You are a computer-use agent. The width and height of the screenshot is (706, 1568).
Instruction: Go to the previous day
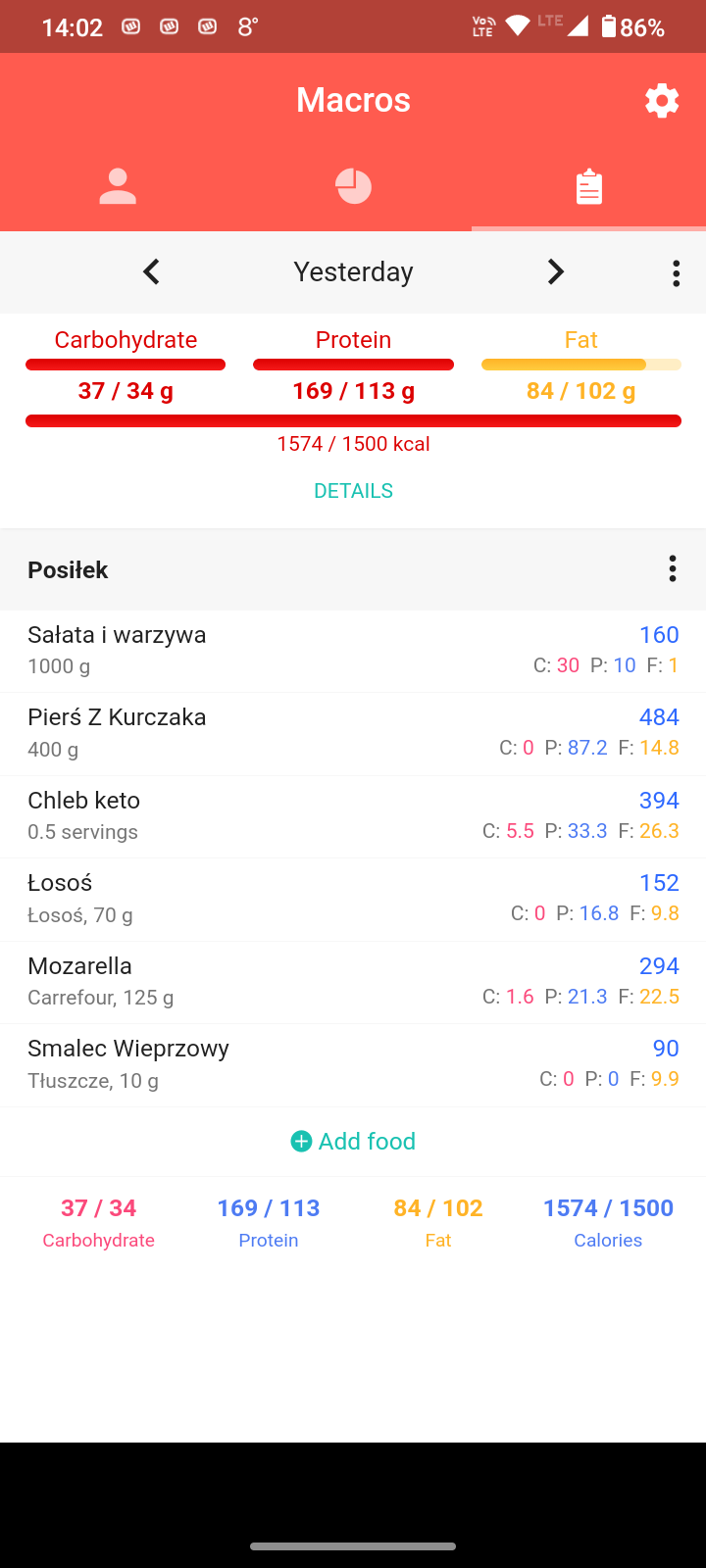pyautogui.click(x=151, y=271)
